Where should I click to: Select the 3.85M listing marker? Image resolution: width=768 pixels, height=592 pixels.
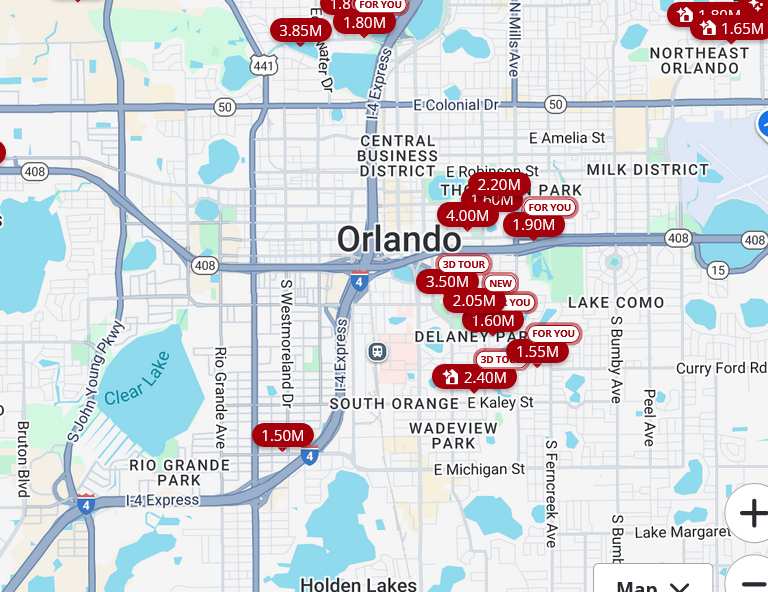[300, 30]
